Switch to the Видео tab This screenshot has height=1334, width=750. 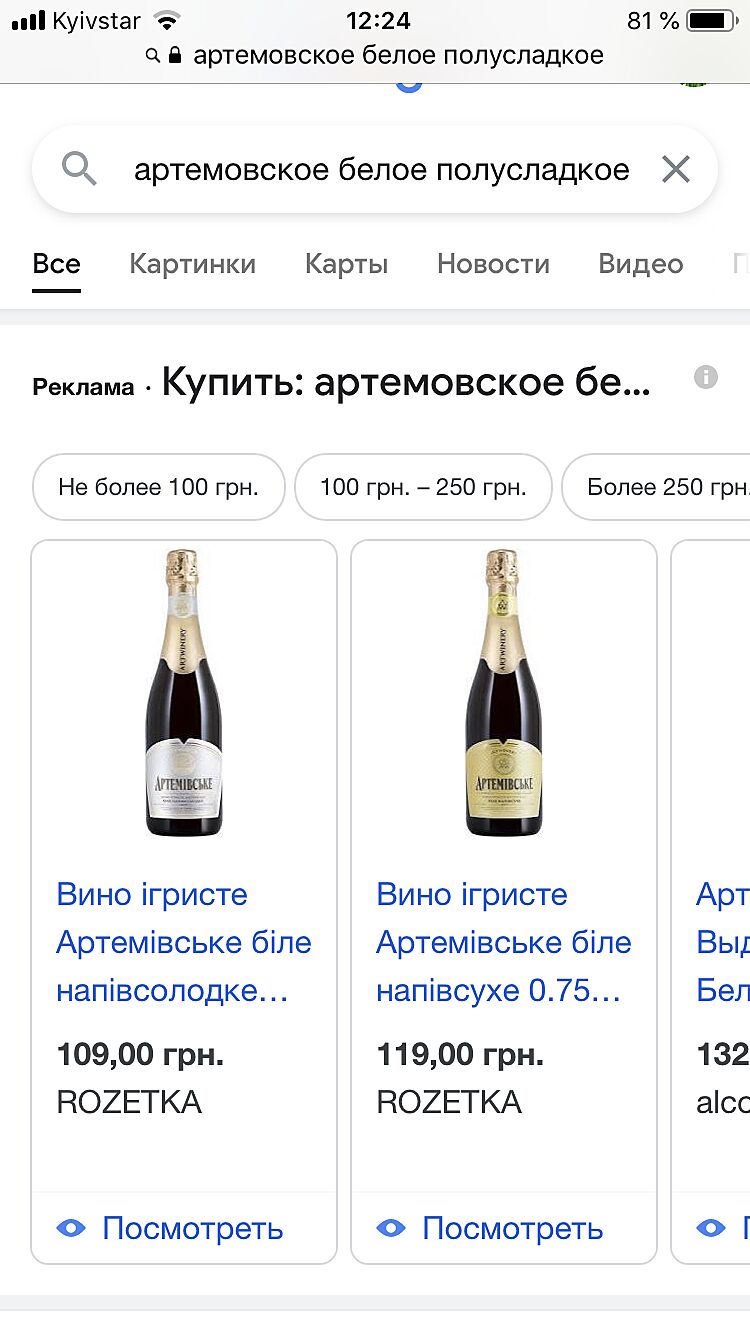pyautogui.click(x=640, y=264)
